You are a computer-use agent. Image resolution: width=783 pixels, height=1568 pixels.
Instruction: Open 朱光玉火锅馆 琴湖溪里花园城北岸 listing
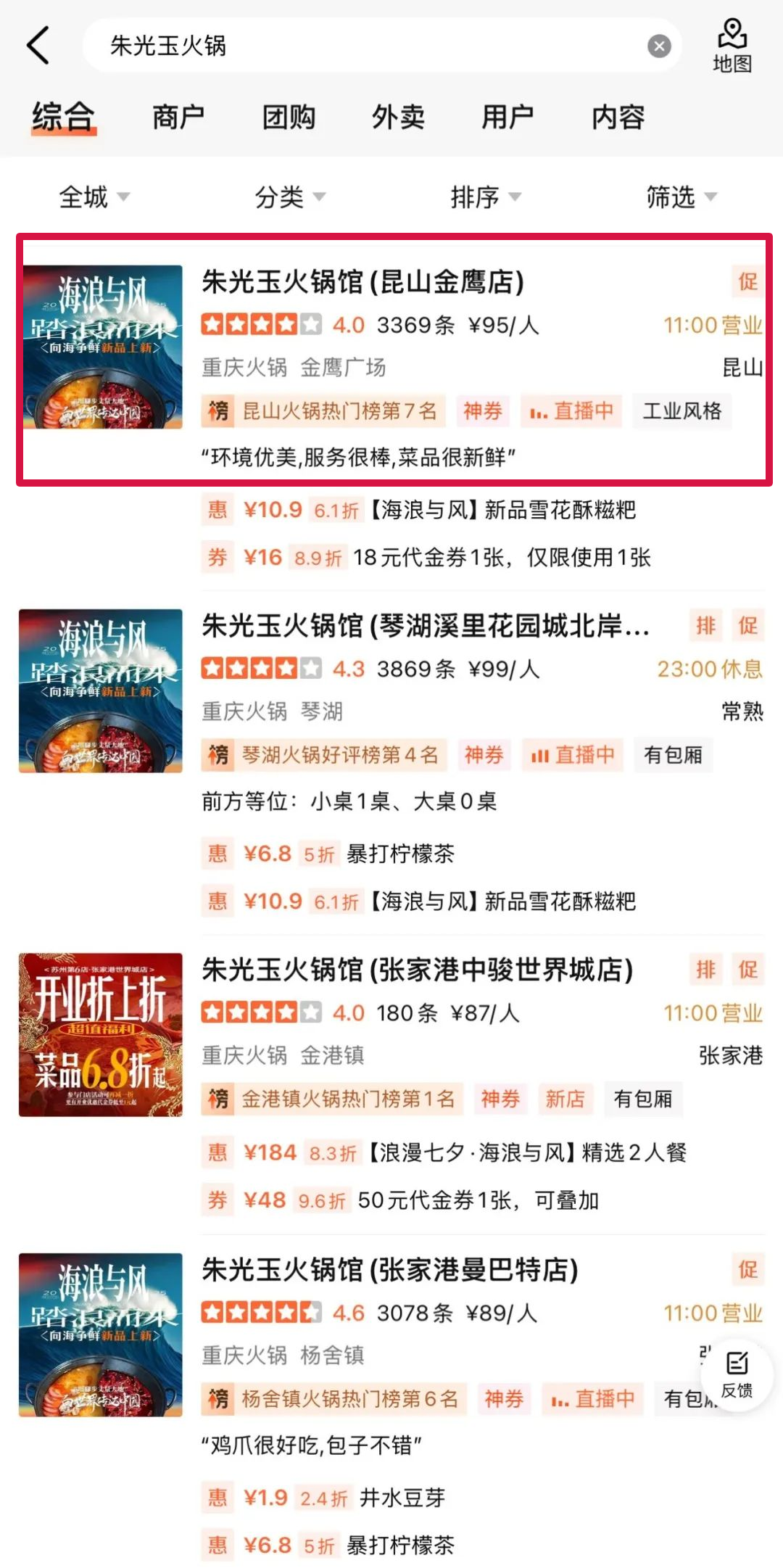(x=425, y=626)
